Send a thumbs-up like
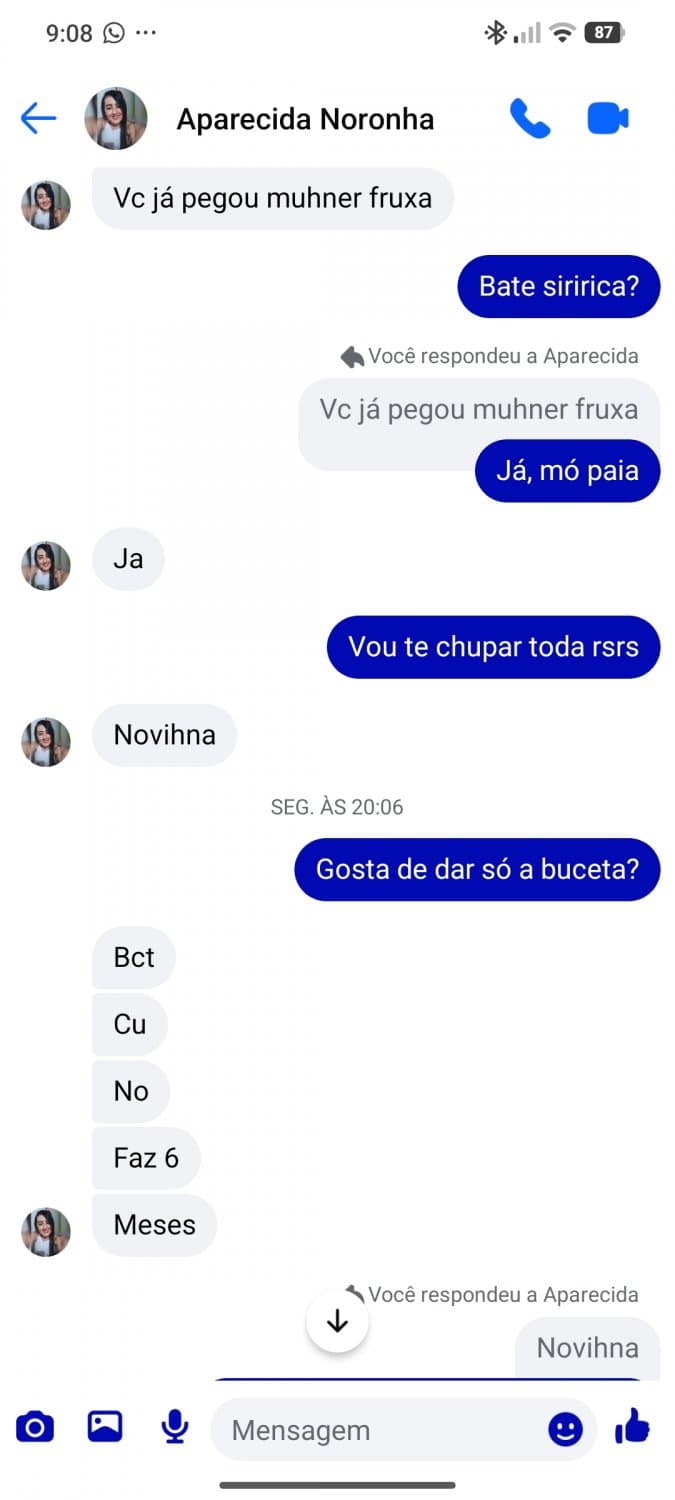The width and height of the screenshot is (675, 1500). tap(632, 1426)
